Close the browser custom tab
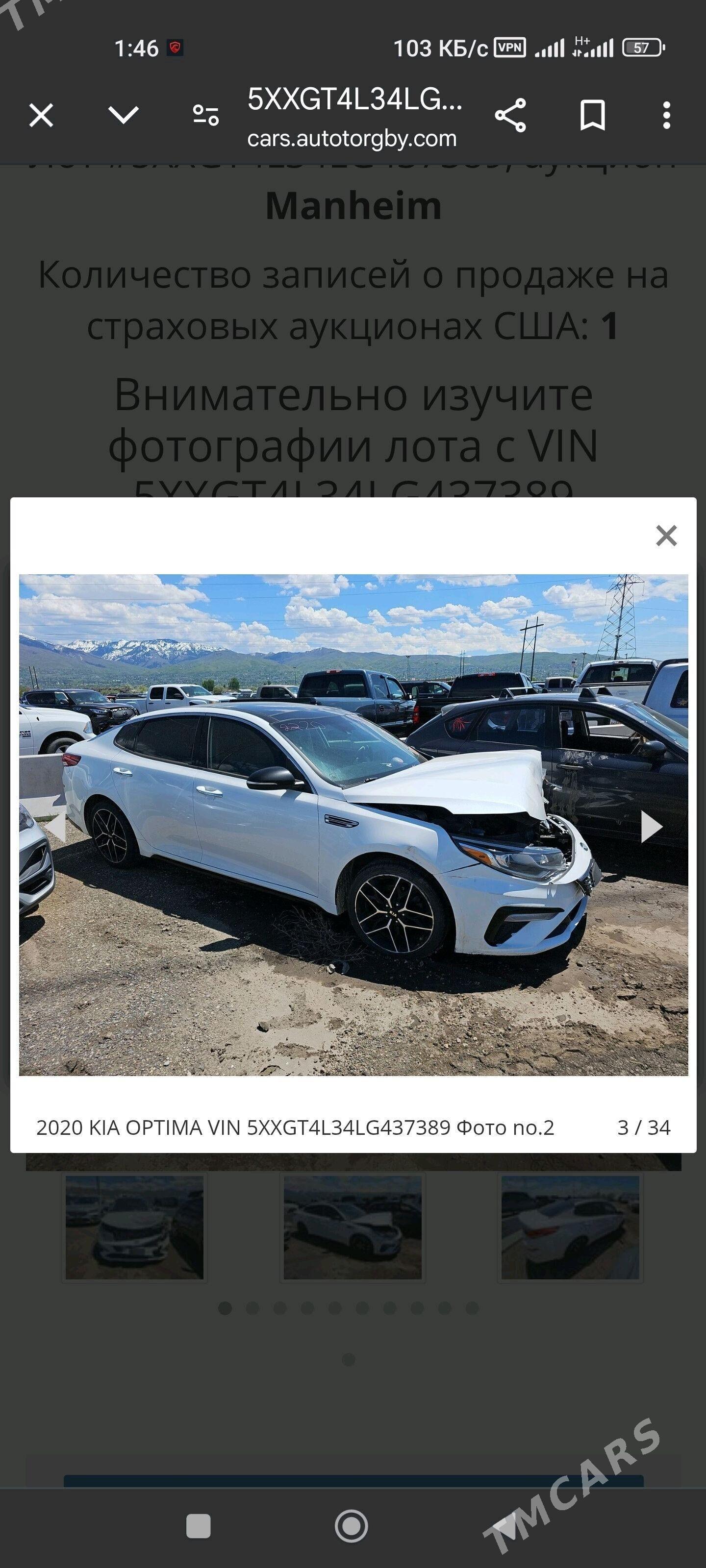The image size is (706, 1568). [41, 115]
